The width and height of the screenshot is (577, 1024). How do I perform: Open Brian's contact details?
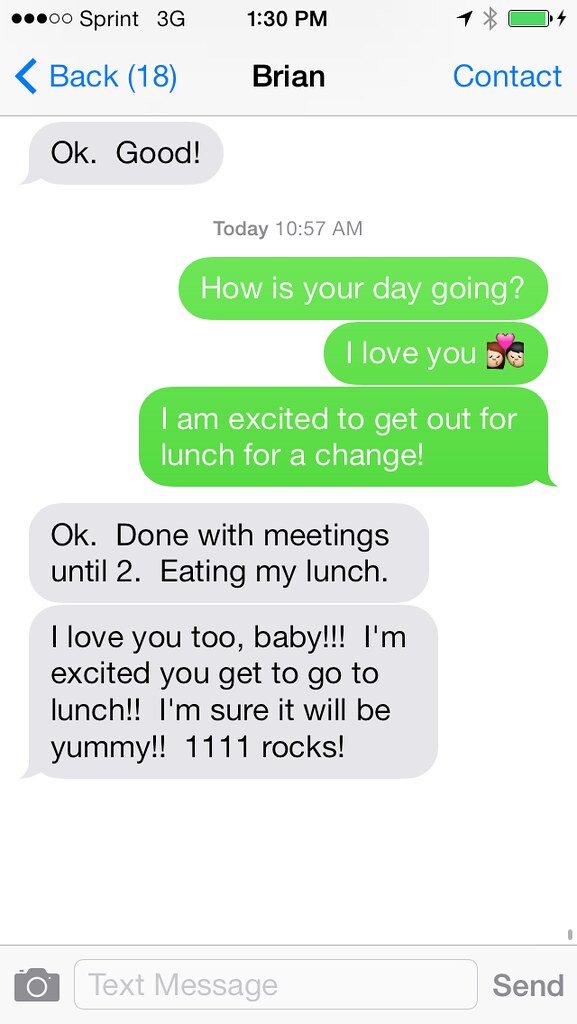click(507, 76)
